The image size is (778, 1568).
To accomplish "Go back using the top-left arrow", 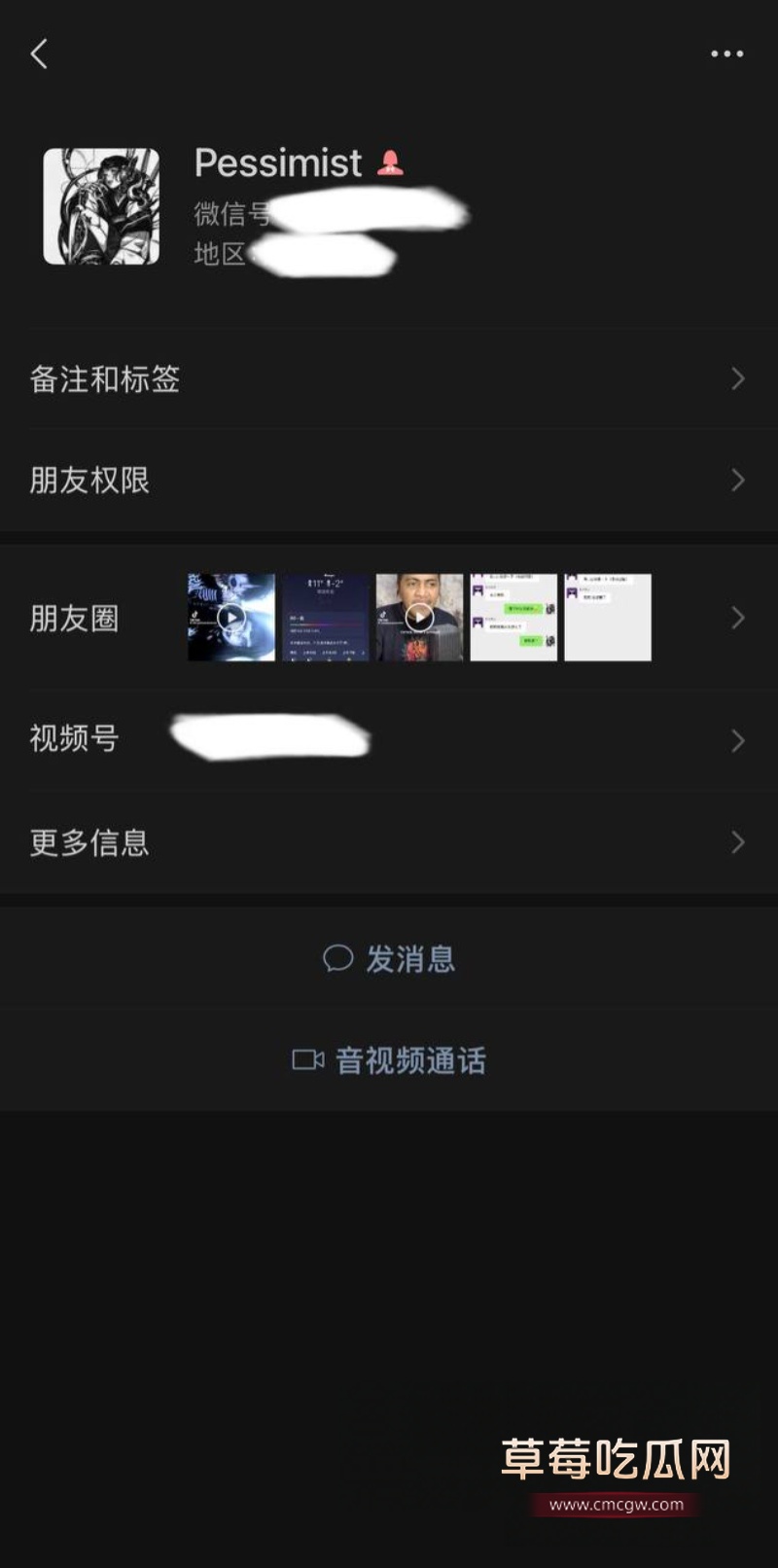I will 39,54.
